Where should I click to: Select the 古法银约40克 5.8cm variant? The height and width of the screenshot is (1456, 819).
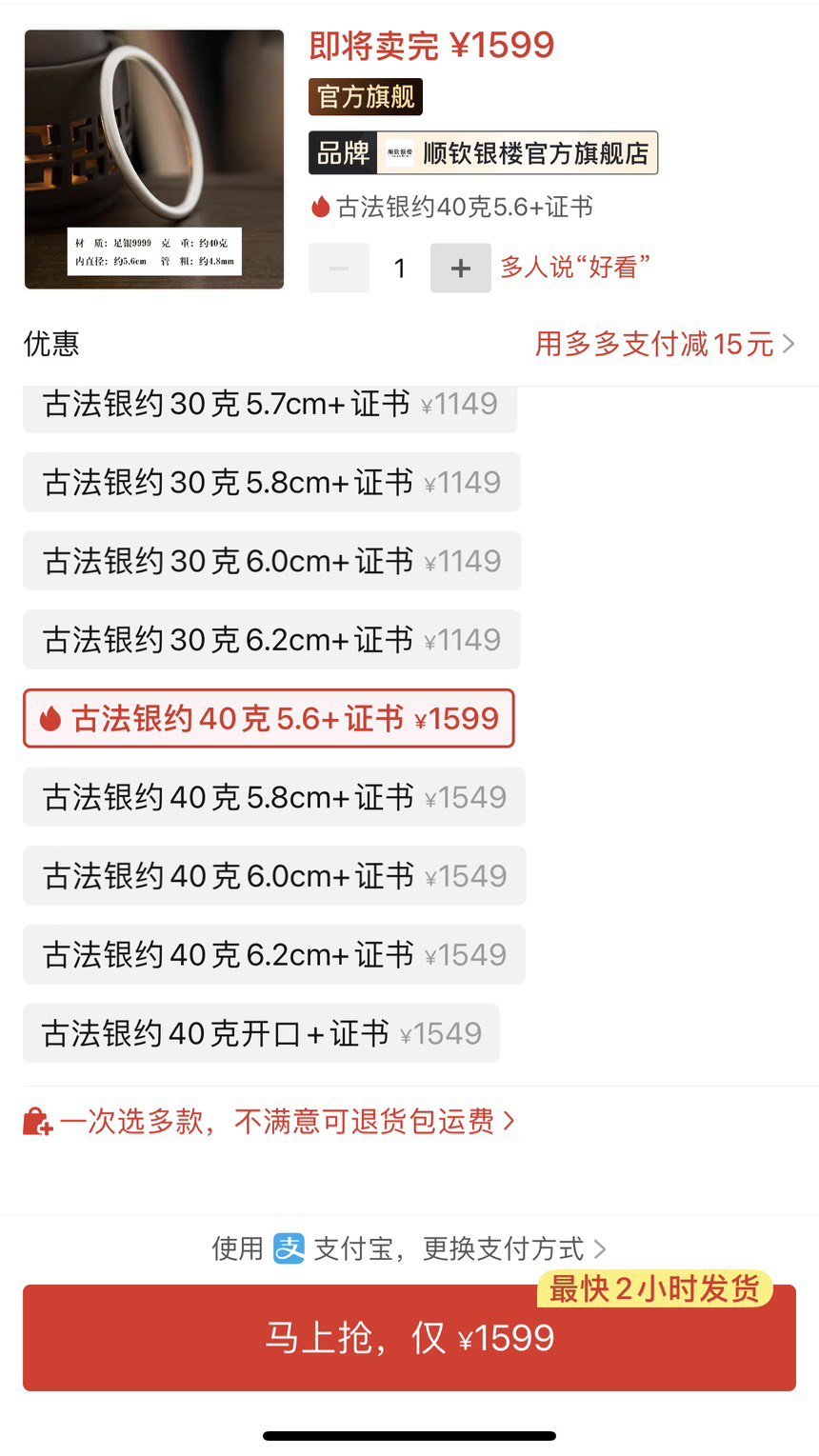click(271, 796)
